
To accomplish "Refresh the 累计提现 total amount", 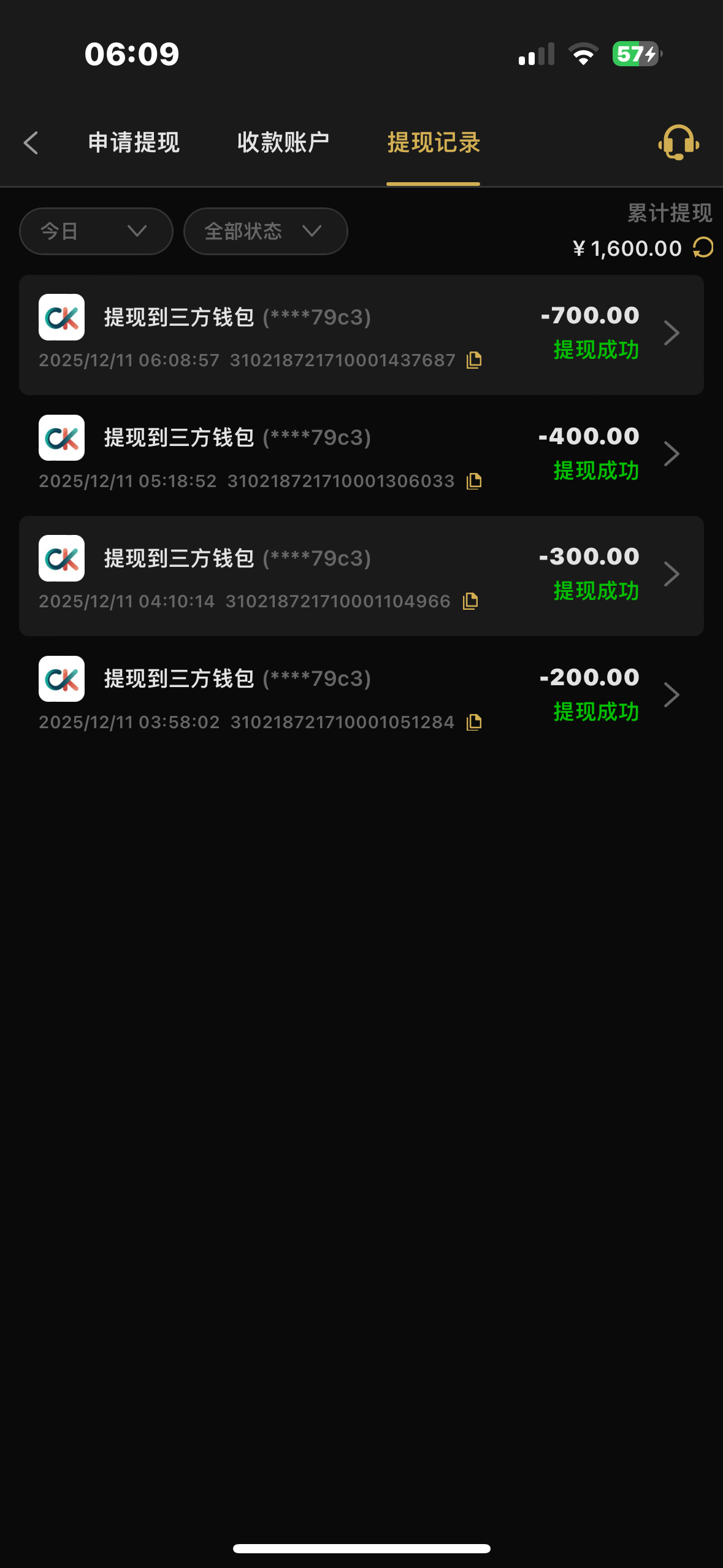I will click(x=703, y=248).
